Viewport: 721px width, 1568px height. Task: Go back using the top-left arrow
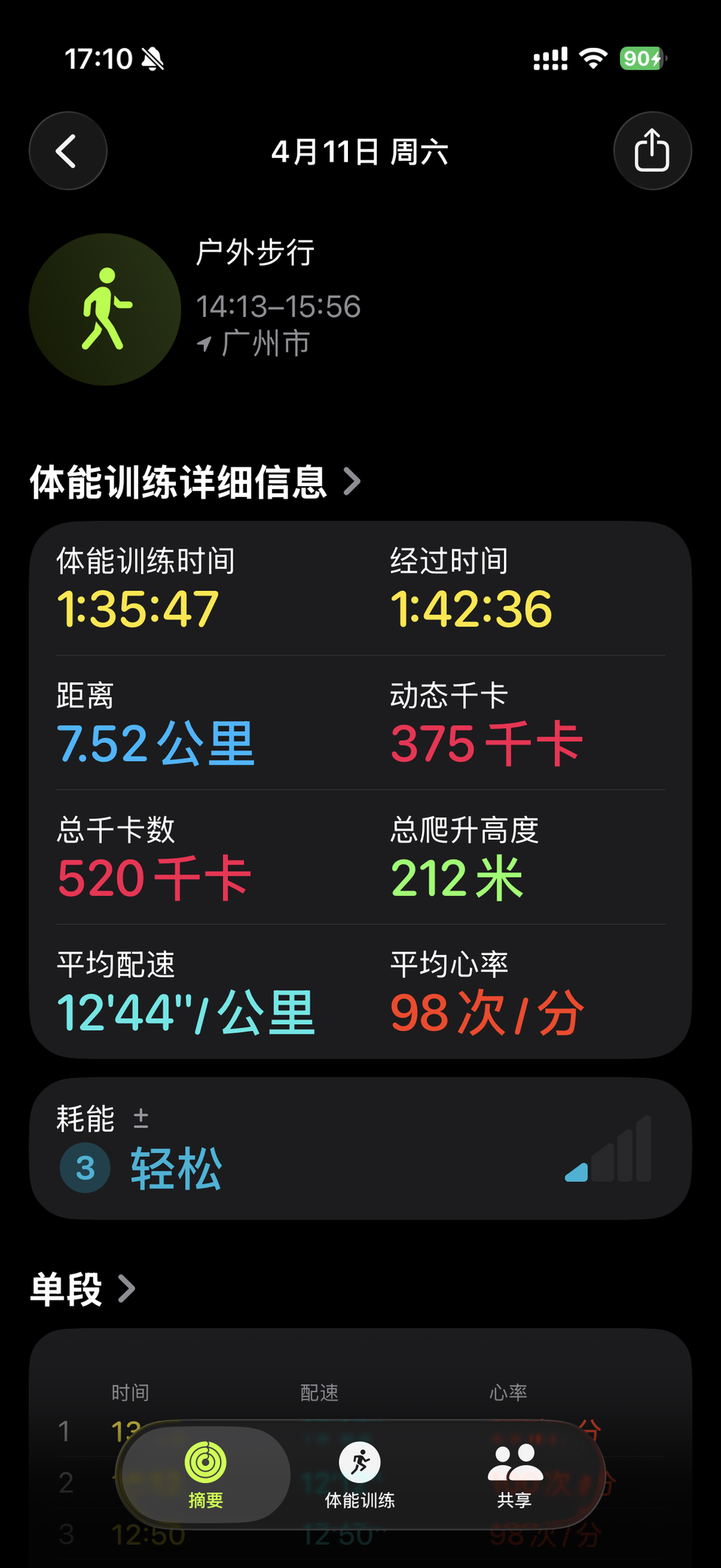click(x=68, y=151)
